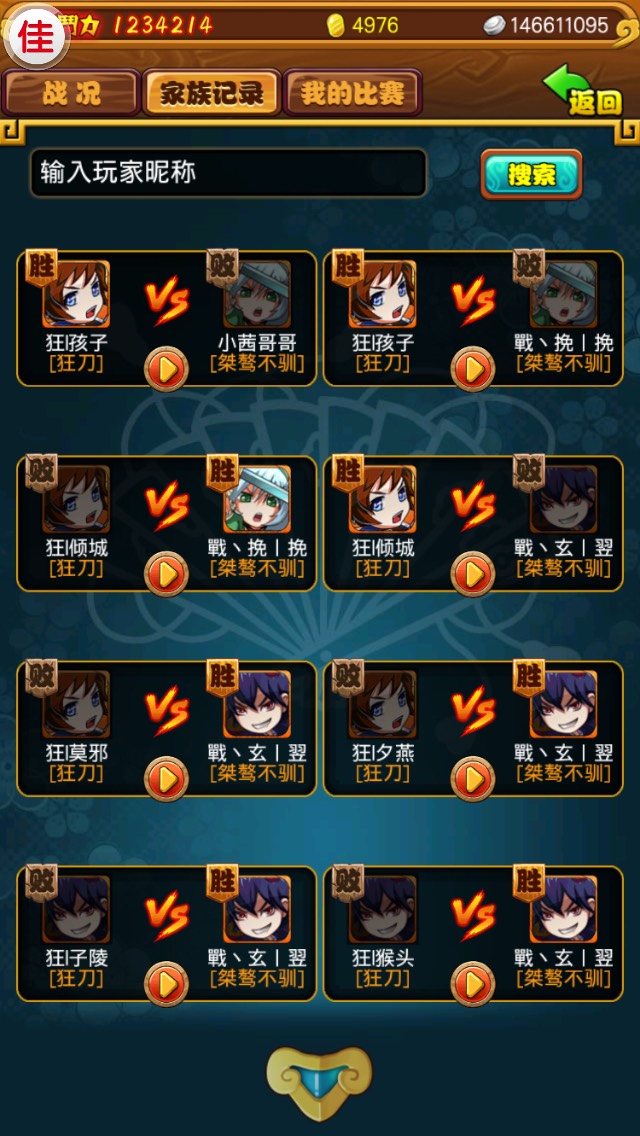Viewport: 640px width, 1136px height.
Task: Select the 家族记录 tab
Action: (x=211, y=93)
